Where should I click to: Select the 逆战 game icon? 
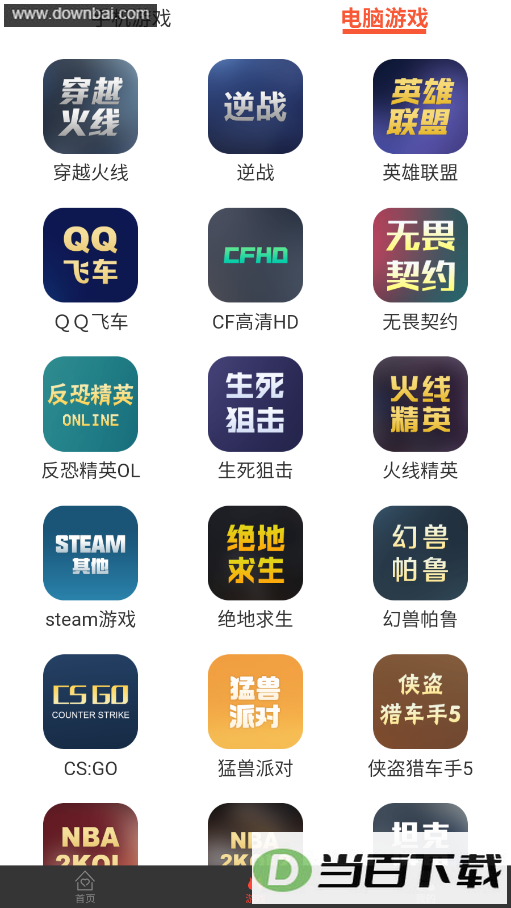tap(256, 107)
